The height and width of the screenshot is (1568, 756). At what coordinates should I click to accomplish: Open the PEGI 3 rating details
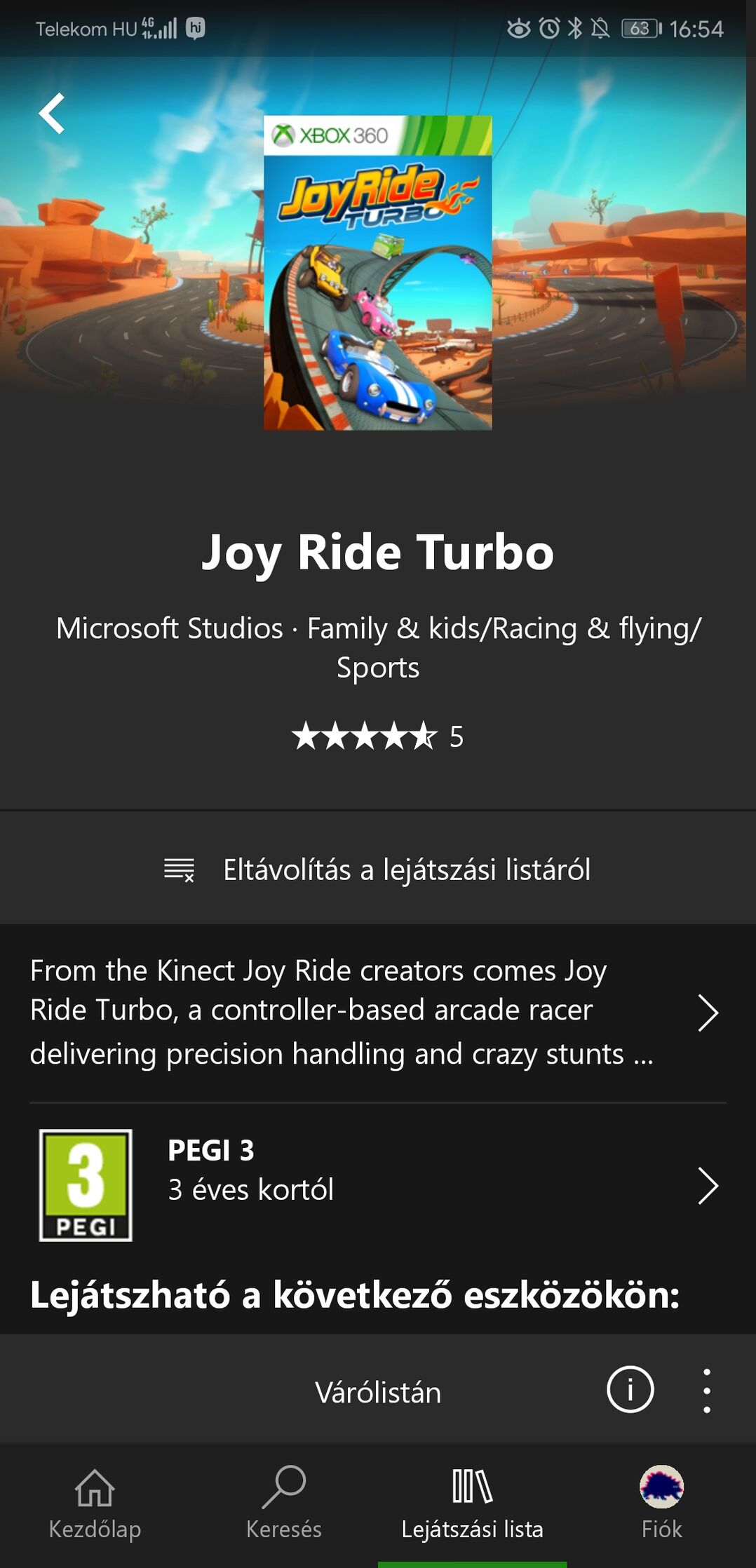tap(707, 1186)
